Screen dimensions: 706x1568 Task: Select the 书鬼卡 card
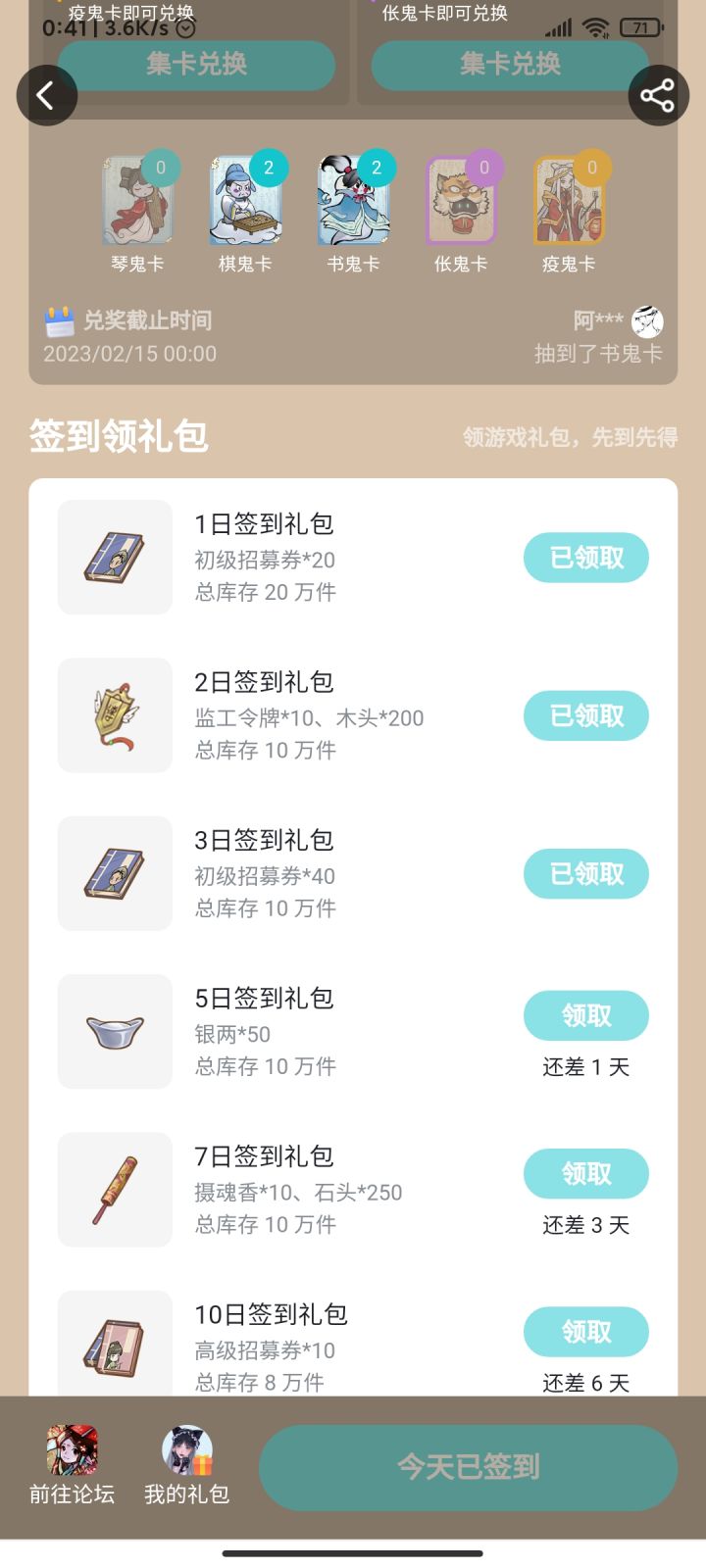click(x=352, y=199)
